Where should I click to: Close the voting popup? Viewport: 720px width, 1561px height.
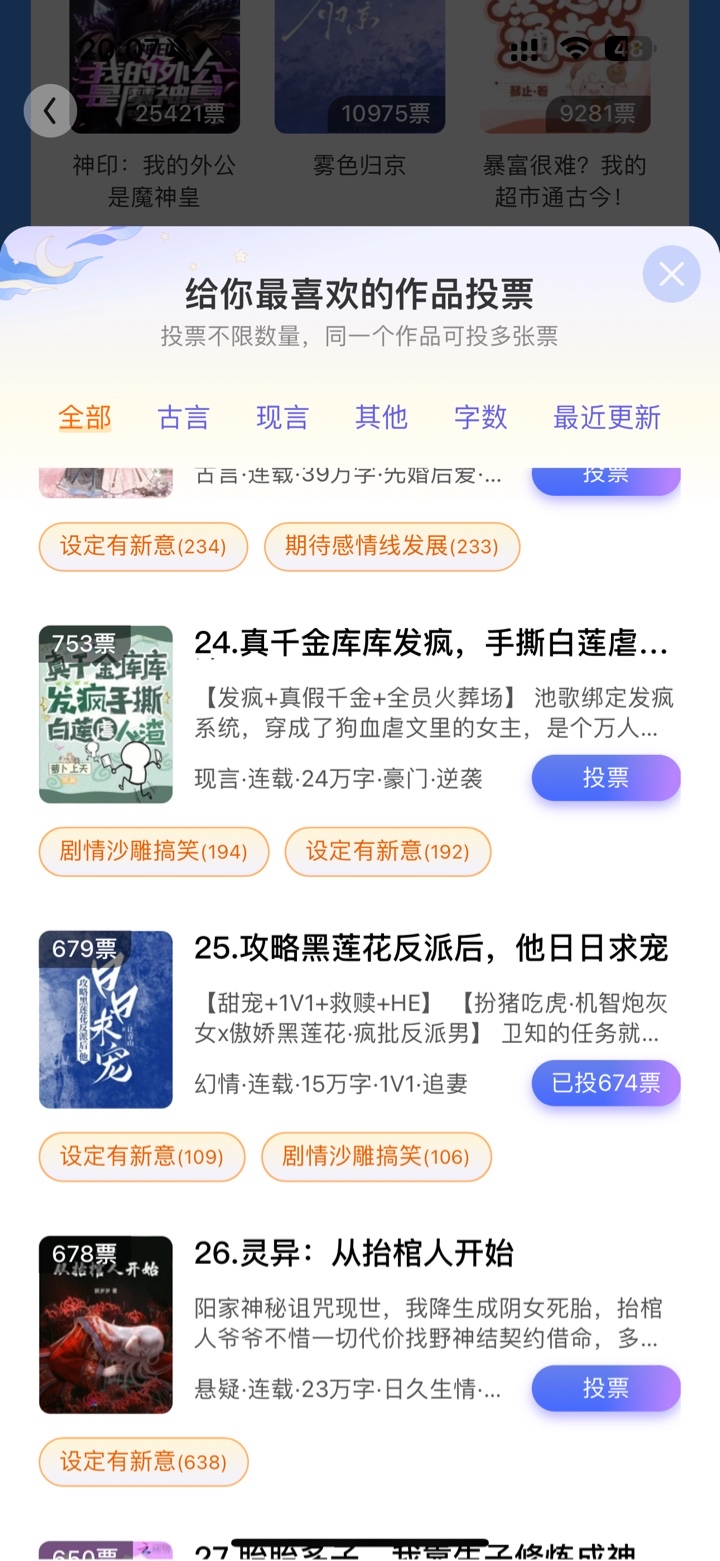point(671,274)
